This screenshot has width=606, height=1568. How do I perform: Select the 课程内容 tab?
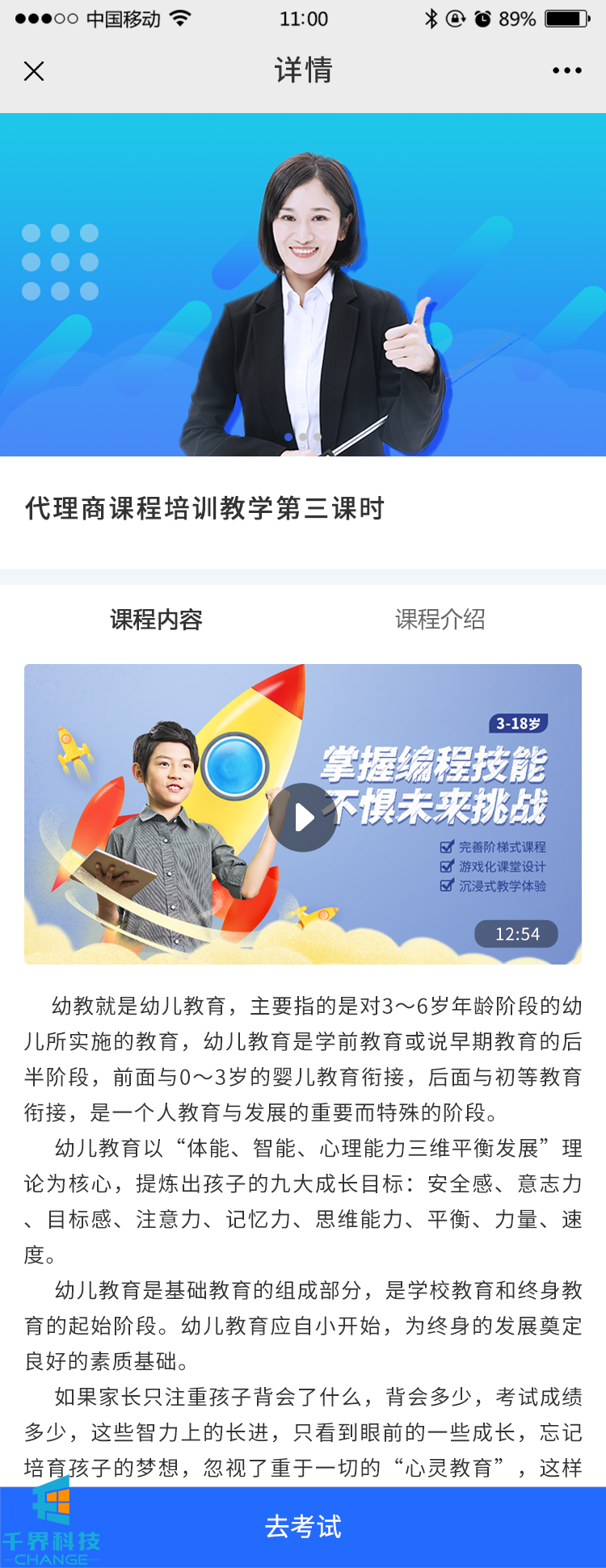[156, 620]
